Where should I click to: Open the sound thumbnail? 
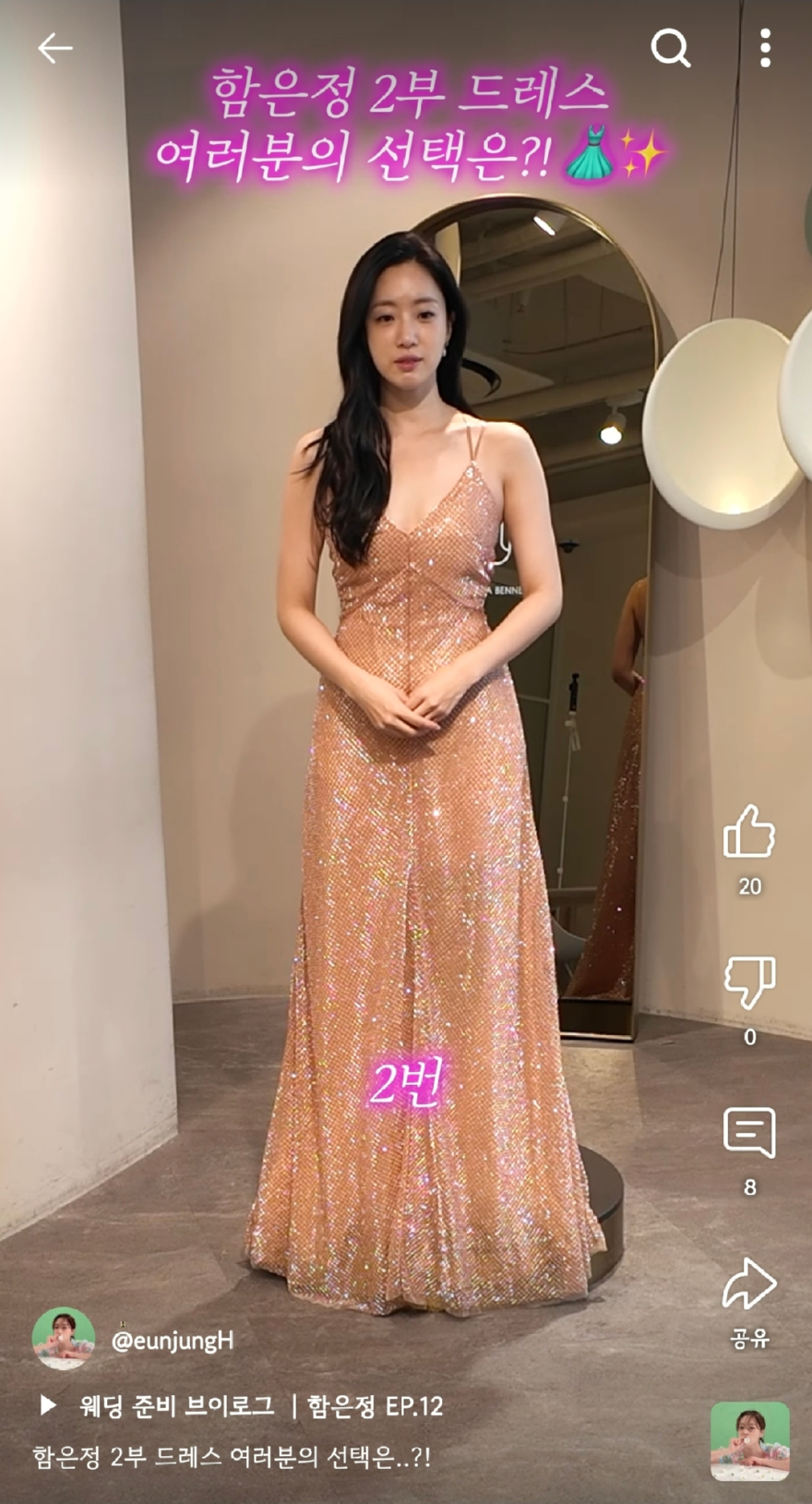click(x=749, y=1441)
